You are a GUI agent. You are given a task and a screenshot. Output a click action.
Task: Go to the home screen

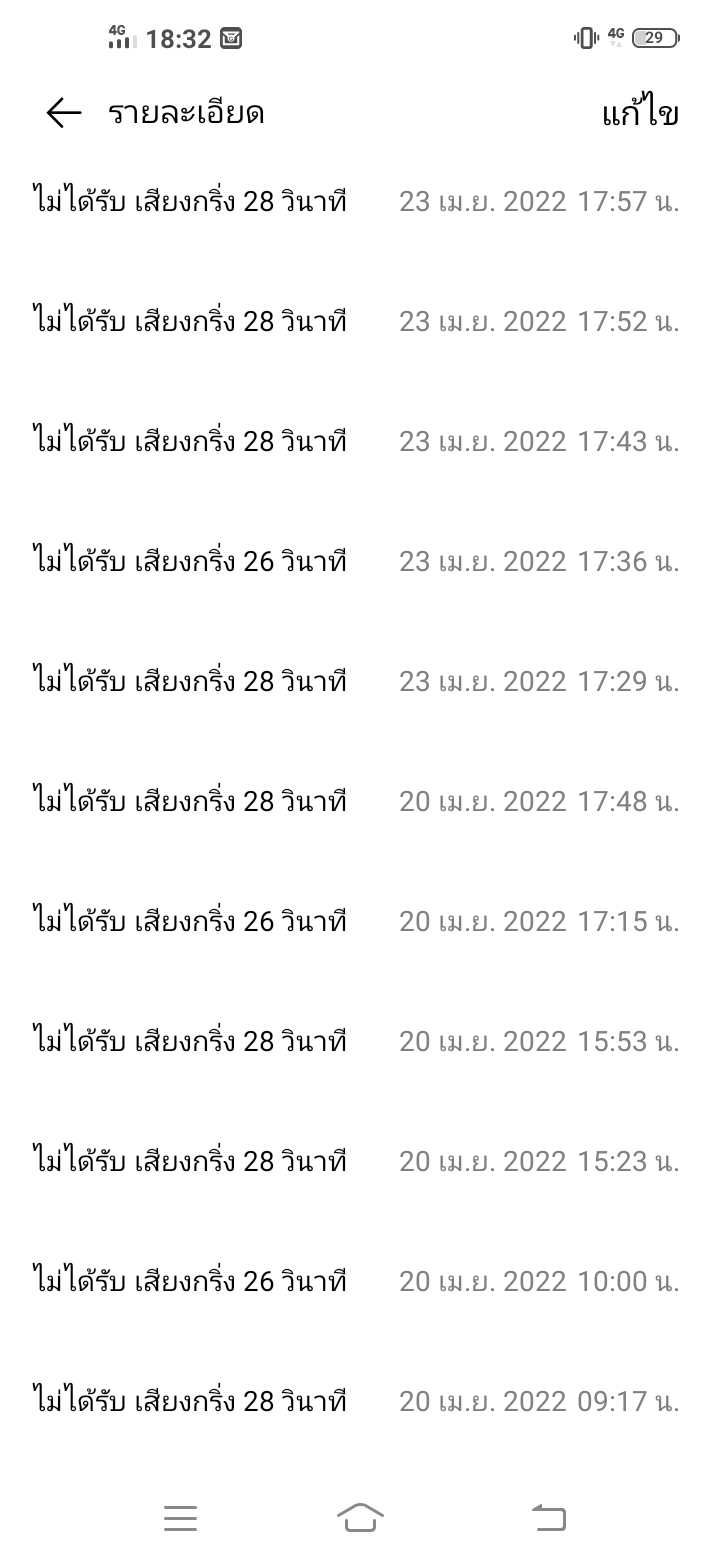(x=360, y=1517)
